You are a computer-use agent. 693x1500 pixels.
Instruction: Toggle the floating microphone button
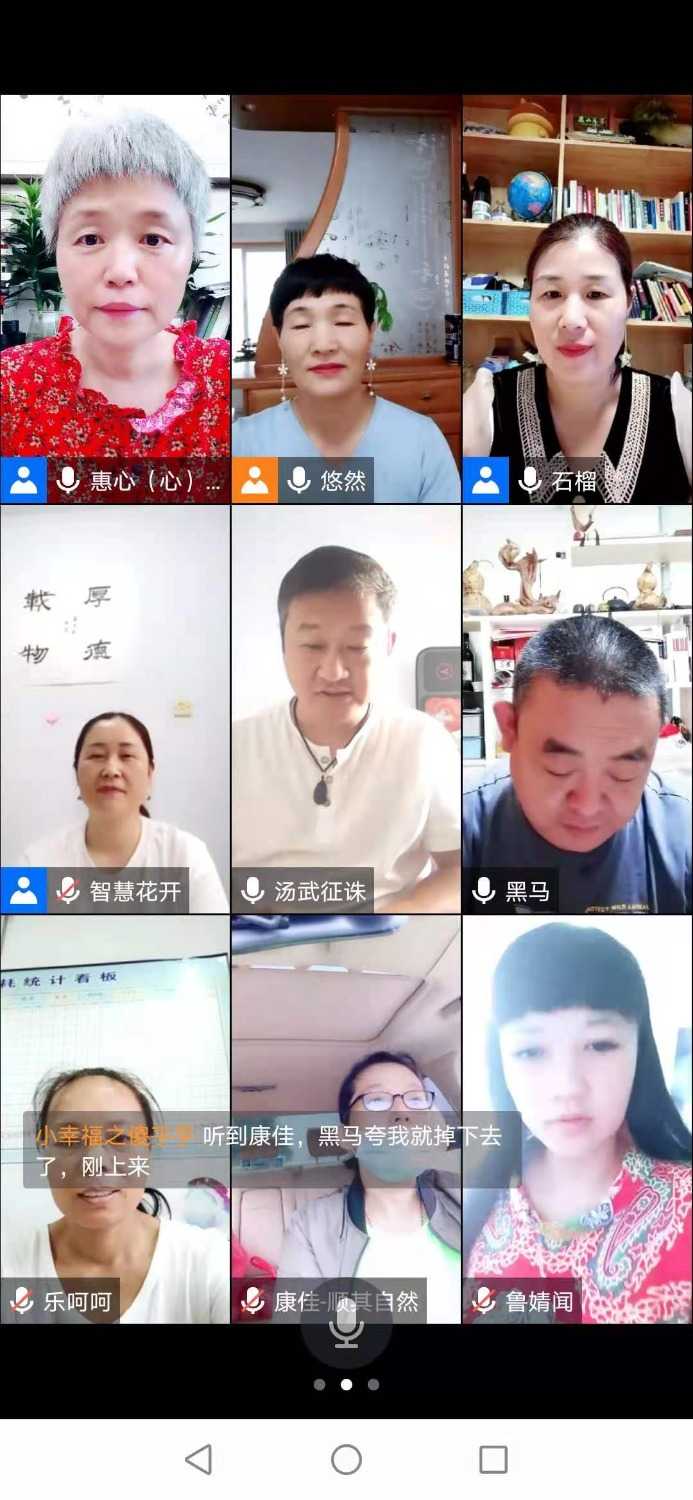point(347,1324)
